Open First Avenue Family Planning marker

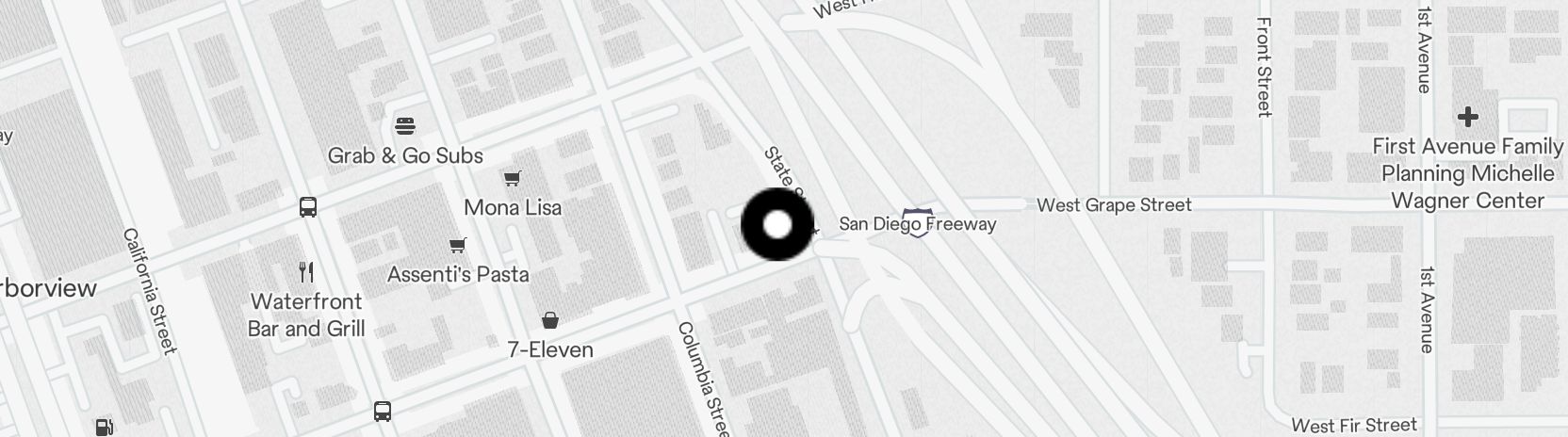pos(1467,118)
